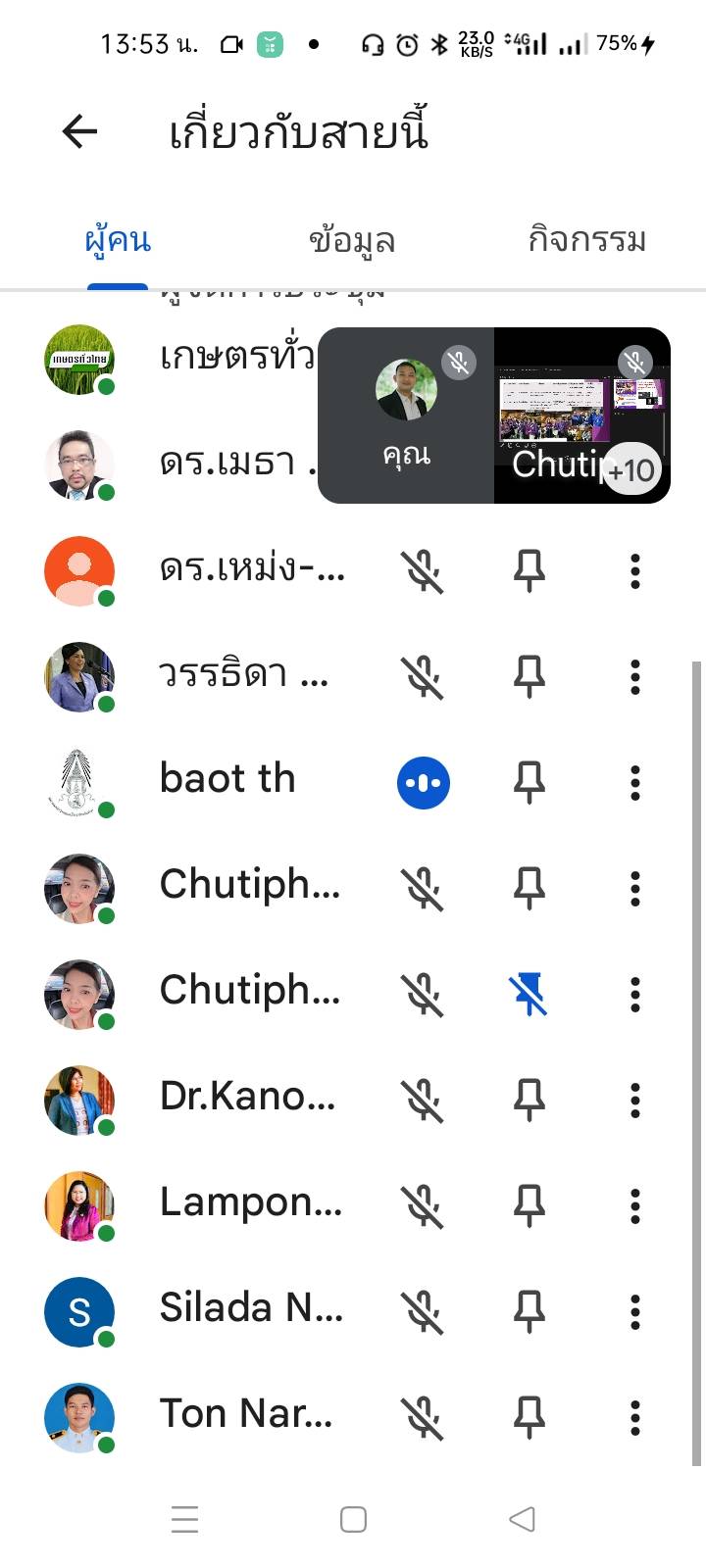The width and height of the screenshot is (706, 1568).
Task: Open more options for วรรธิดา
Action: tap(635, 676)
